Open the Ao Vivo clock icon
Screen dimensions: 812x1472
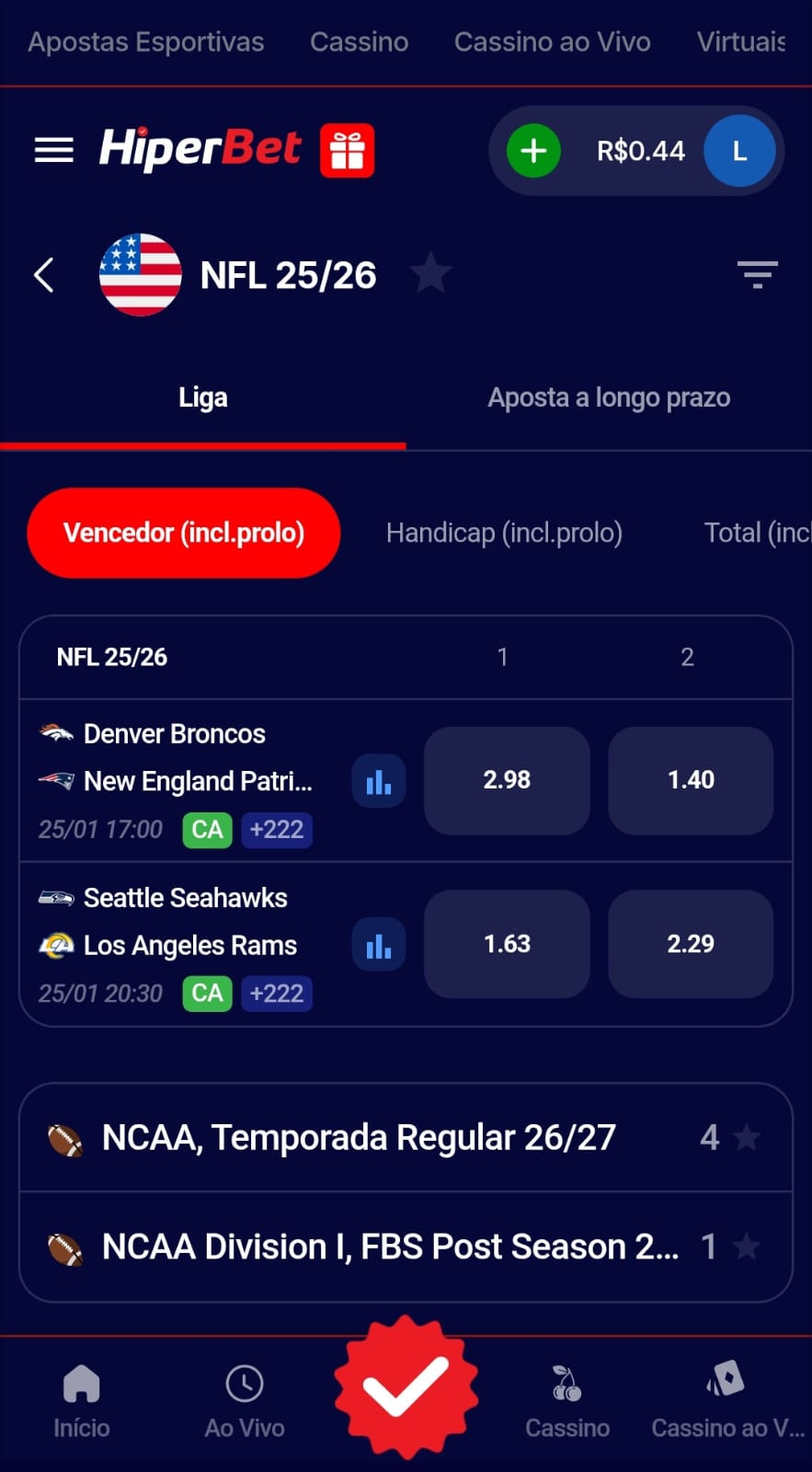click(x=243, y=1383)
